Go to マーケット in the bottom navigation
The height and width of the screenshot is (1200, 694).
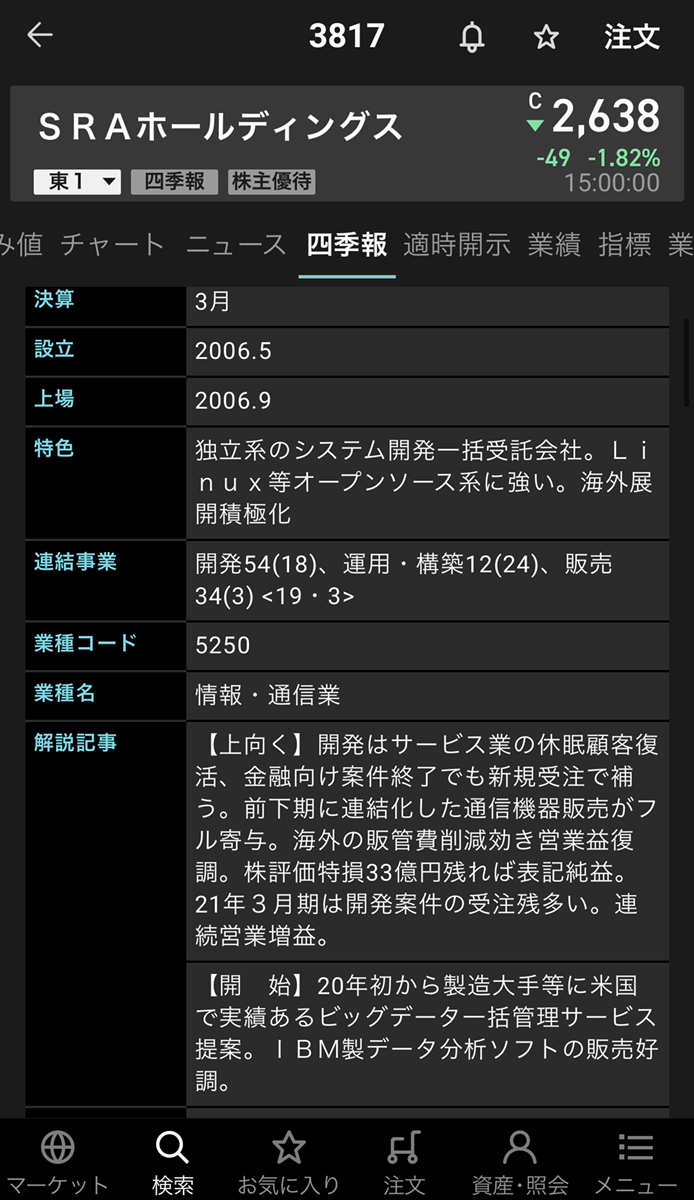57,1160
